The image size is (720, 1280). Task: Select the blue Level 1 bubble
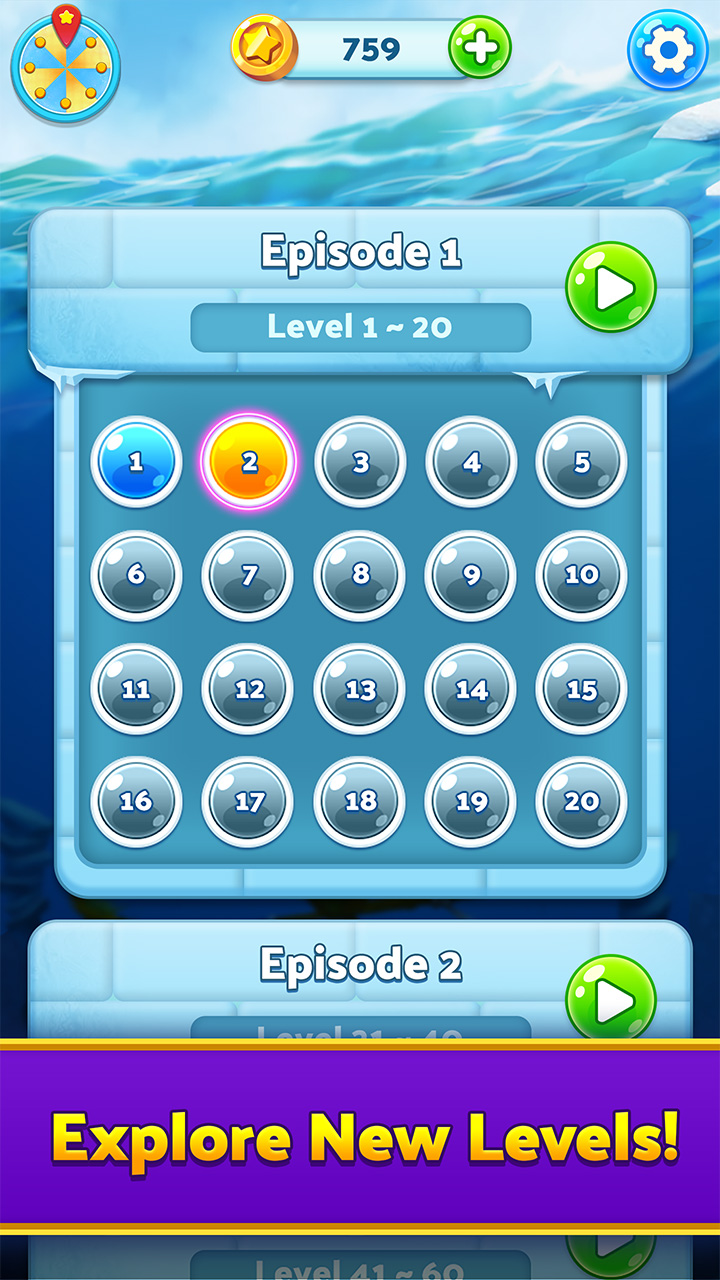(137, 462)
